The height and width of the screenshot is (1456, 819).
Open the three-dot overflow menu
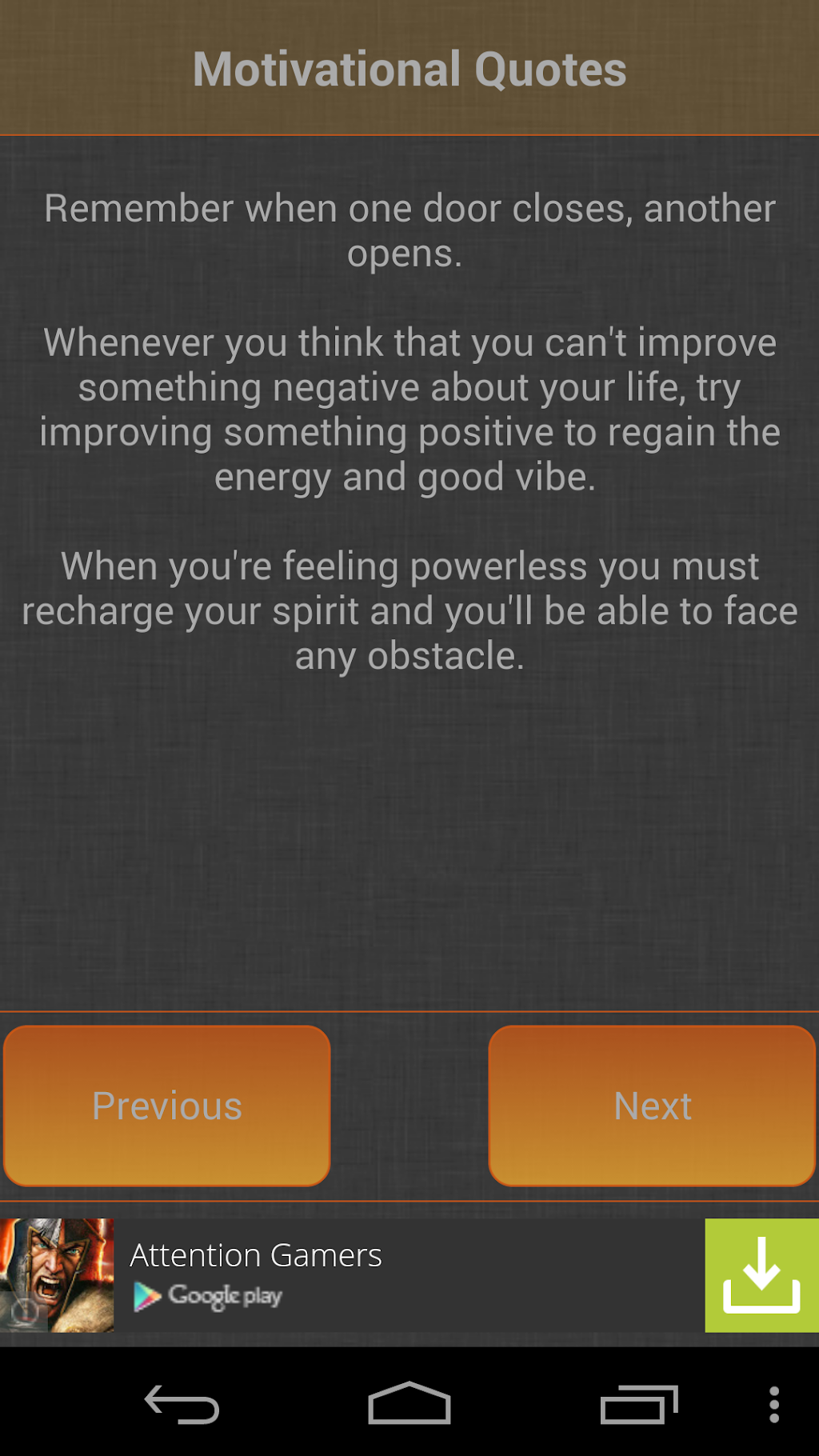tap(773, 1405)
